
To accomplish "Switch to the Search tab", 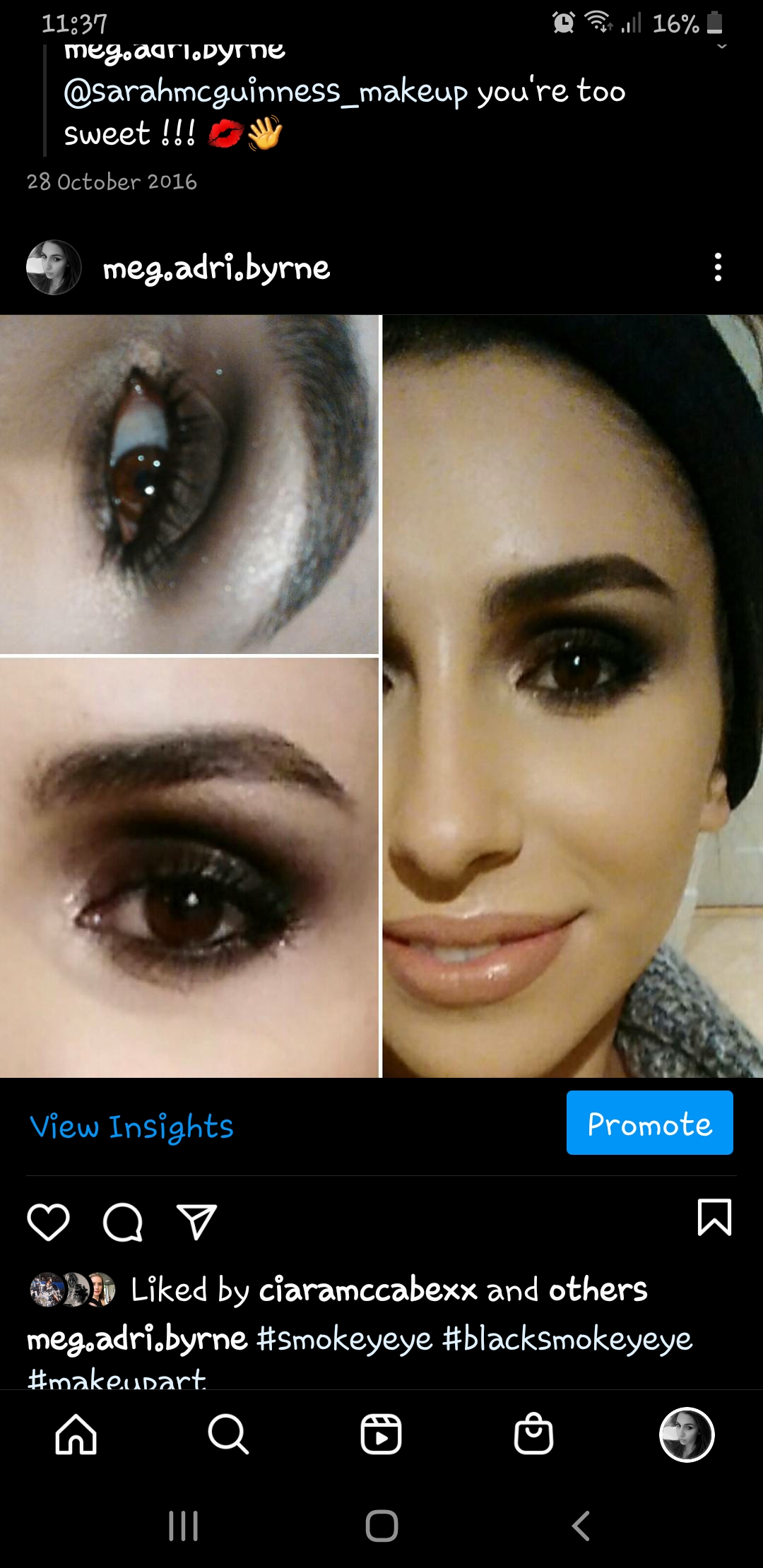I will (x=228, y=1435).
